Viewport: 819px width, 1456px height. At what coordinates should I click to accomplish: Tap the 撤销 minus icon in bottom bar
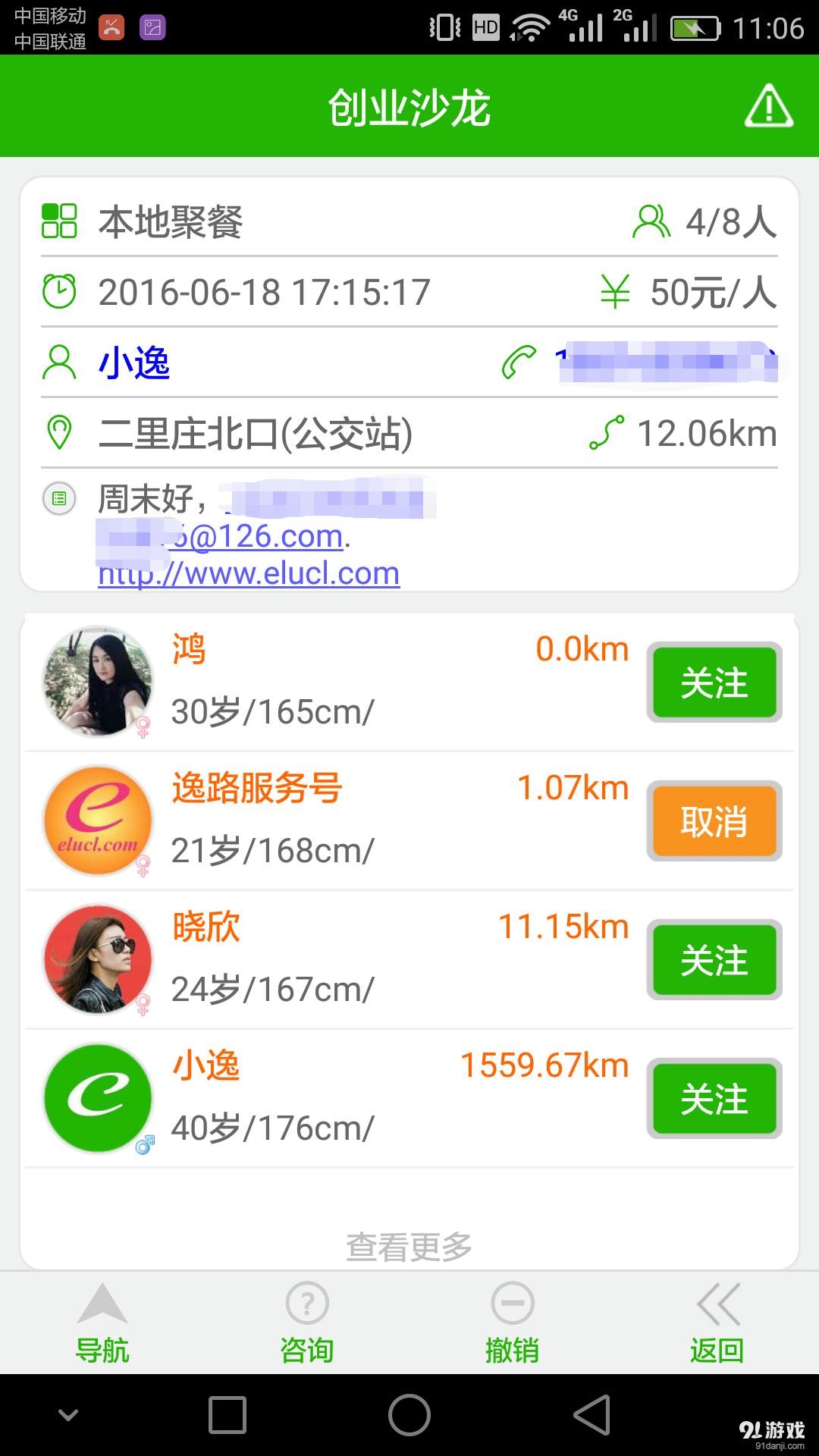coord(512,1302)
